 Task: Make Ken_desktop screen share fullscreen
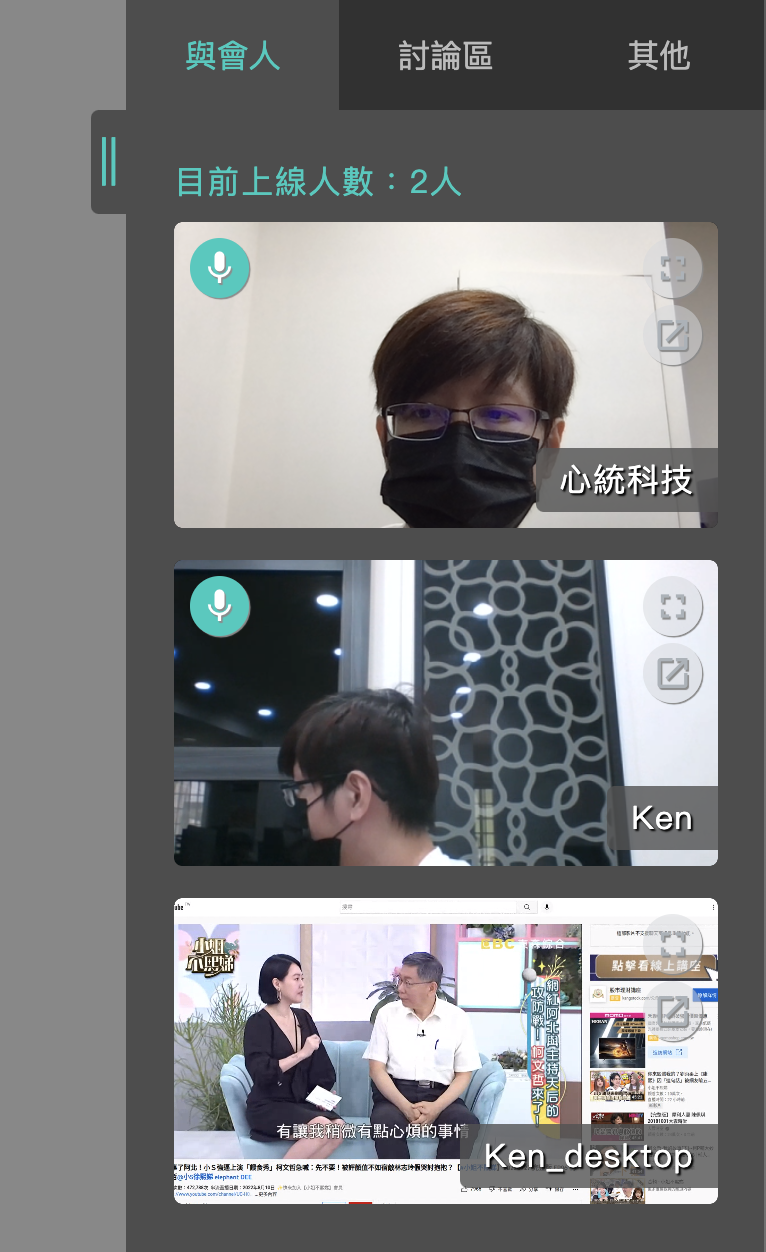pyautogui.click(x=673, y=944)
